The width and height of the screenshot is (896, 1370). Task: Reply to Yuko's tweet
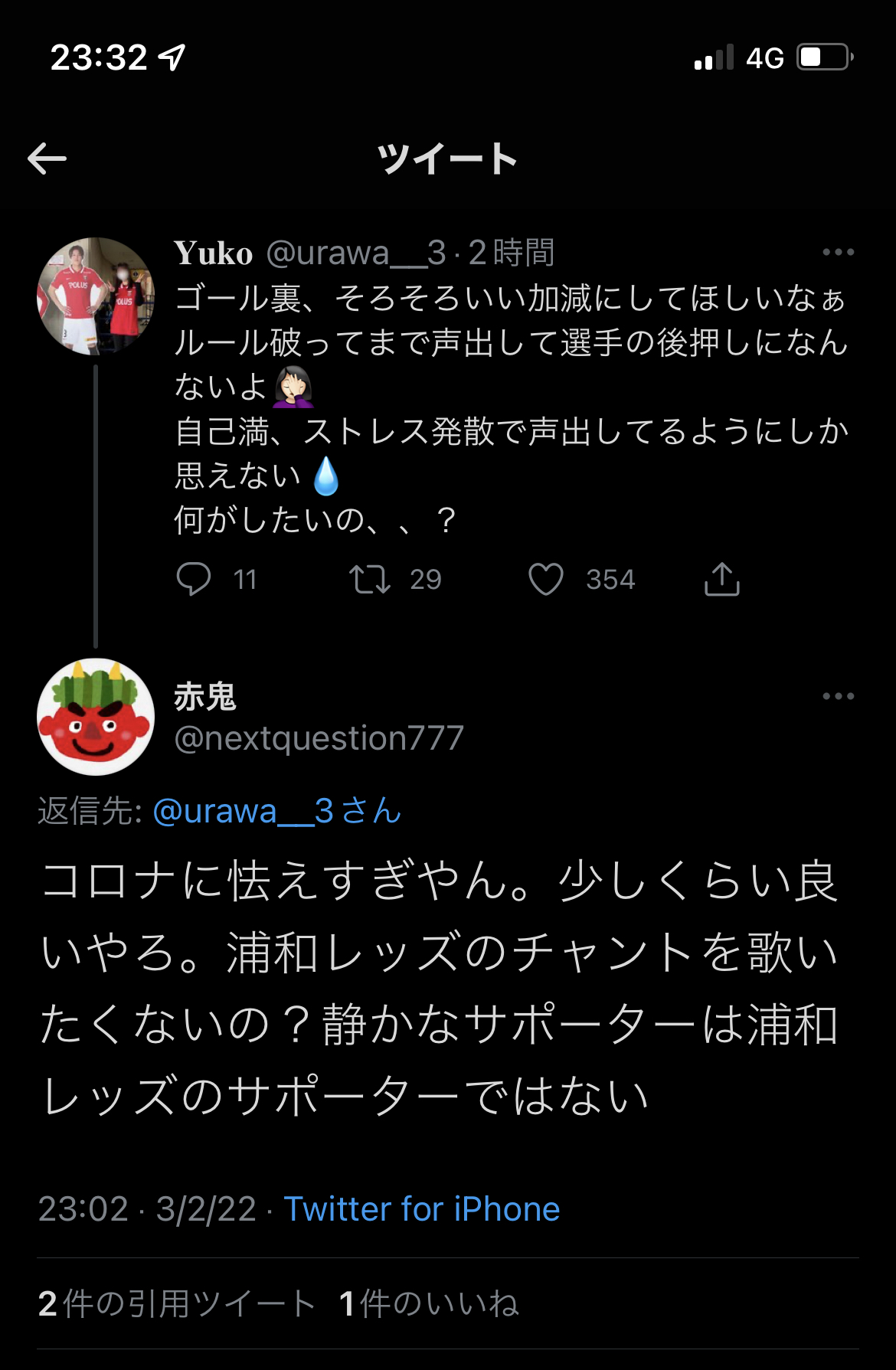pyautogui.click(x=194, y=579)
